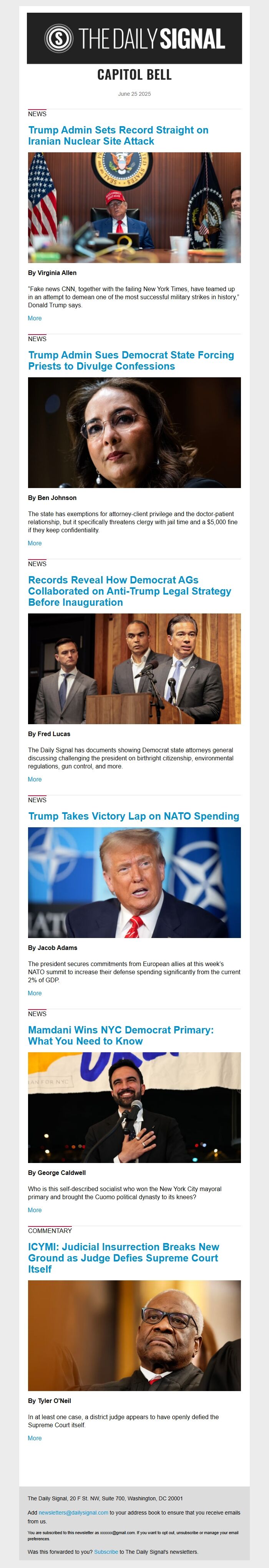269x1568 pixels.
Task: Tap the Subscribe link in footer
Action: click(106, 1551)
